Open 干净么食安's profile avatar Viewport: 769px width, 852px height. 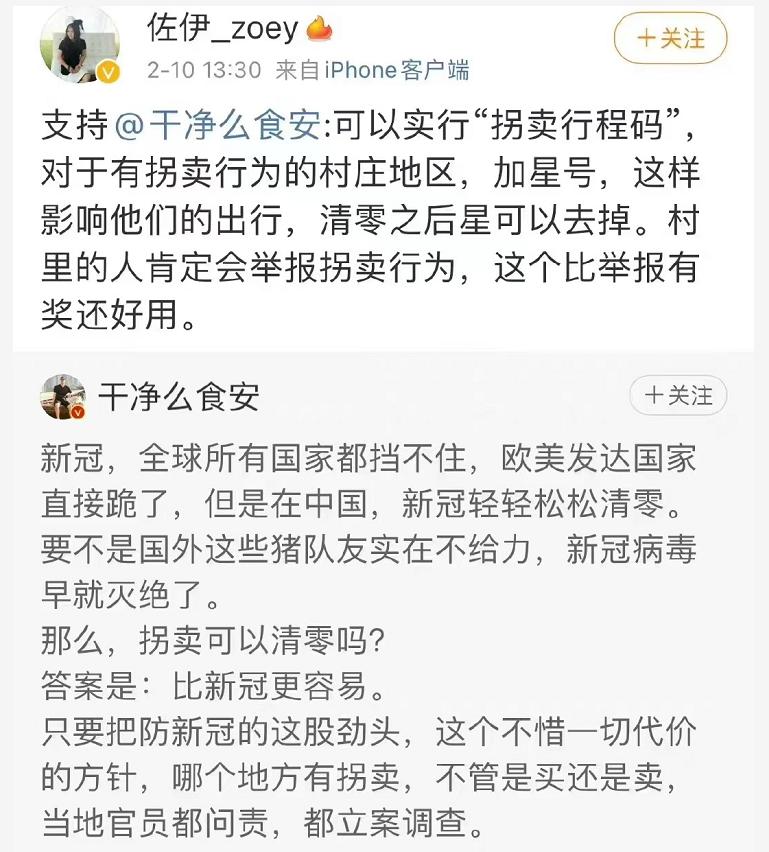click(64, 397)
